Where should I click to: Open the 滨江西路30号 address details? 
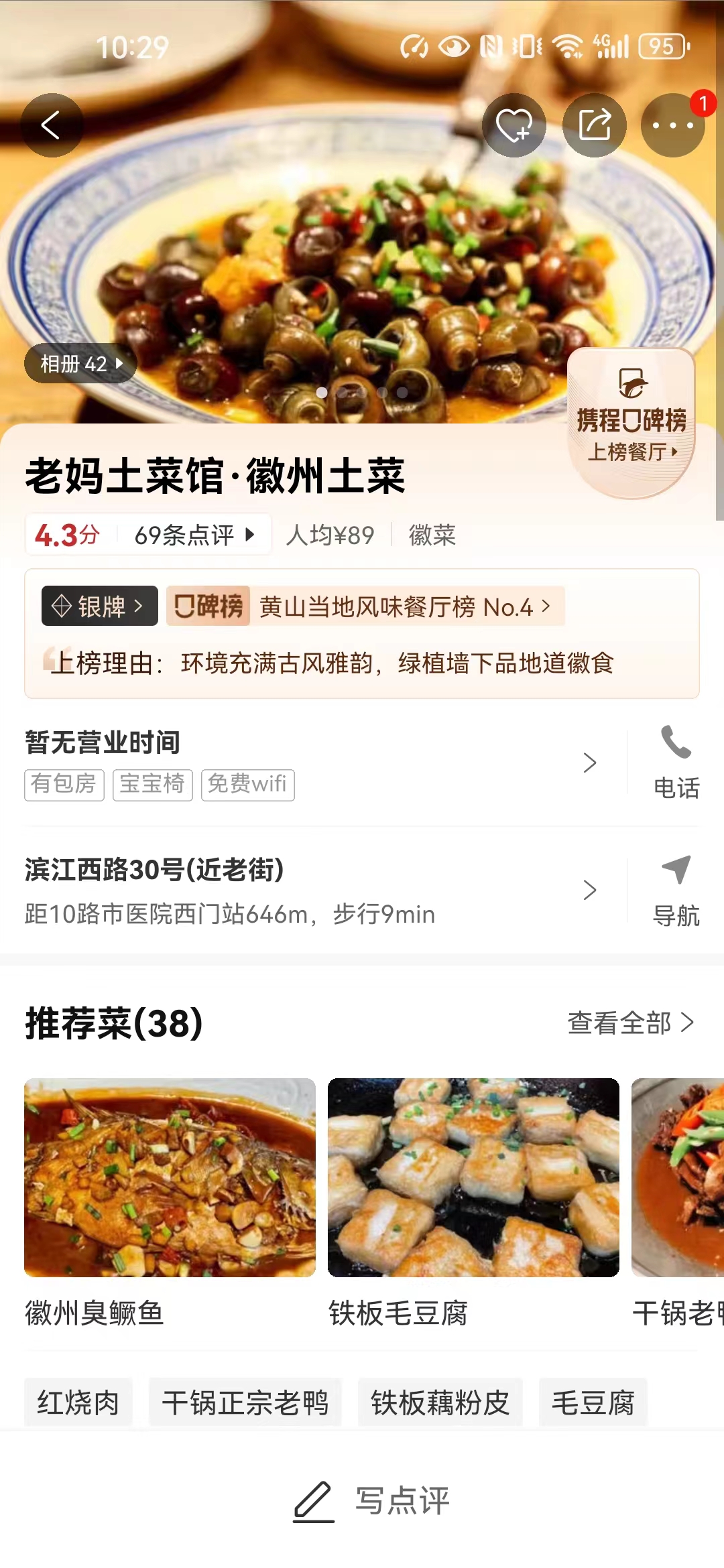[x=312, y=890]
